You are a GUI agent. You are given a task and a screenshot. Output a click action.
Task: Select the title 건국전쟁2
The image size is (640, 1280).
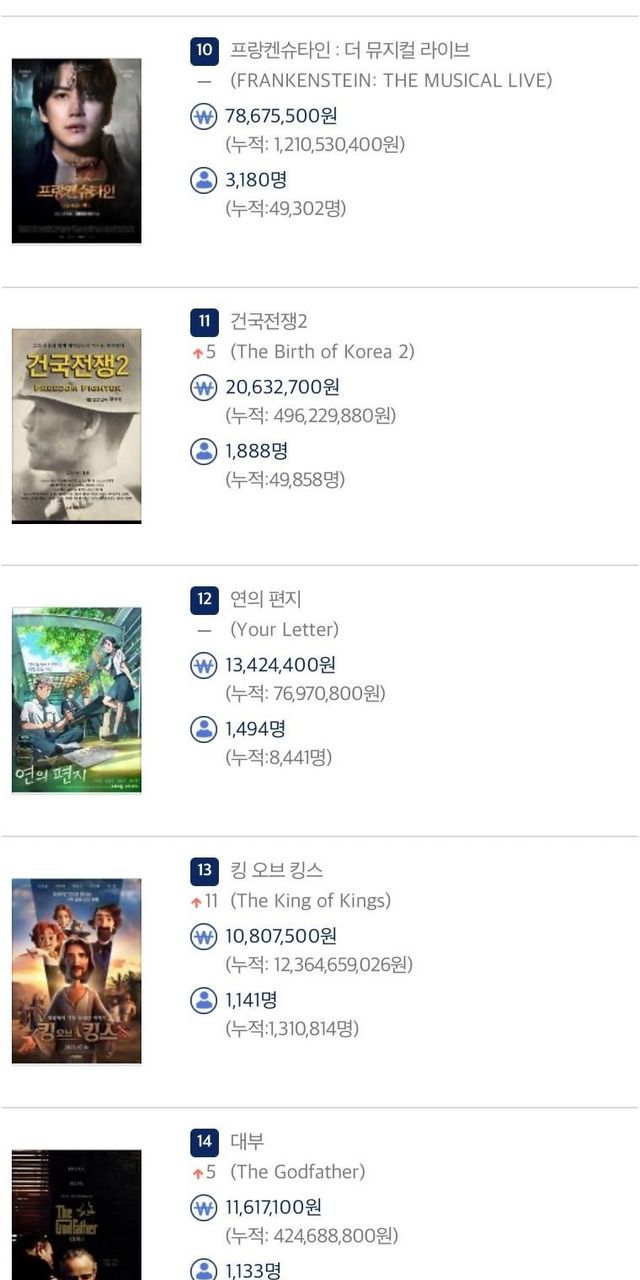click(x=269, y=321)
